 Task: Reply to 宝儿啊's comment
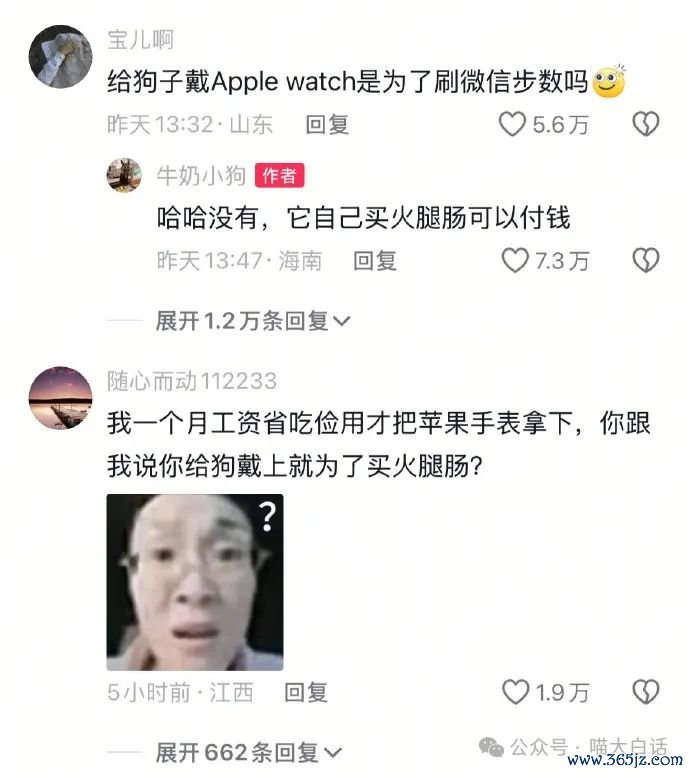pyautogui.click(x=326, y=124)
